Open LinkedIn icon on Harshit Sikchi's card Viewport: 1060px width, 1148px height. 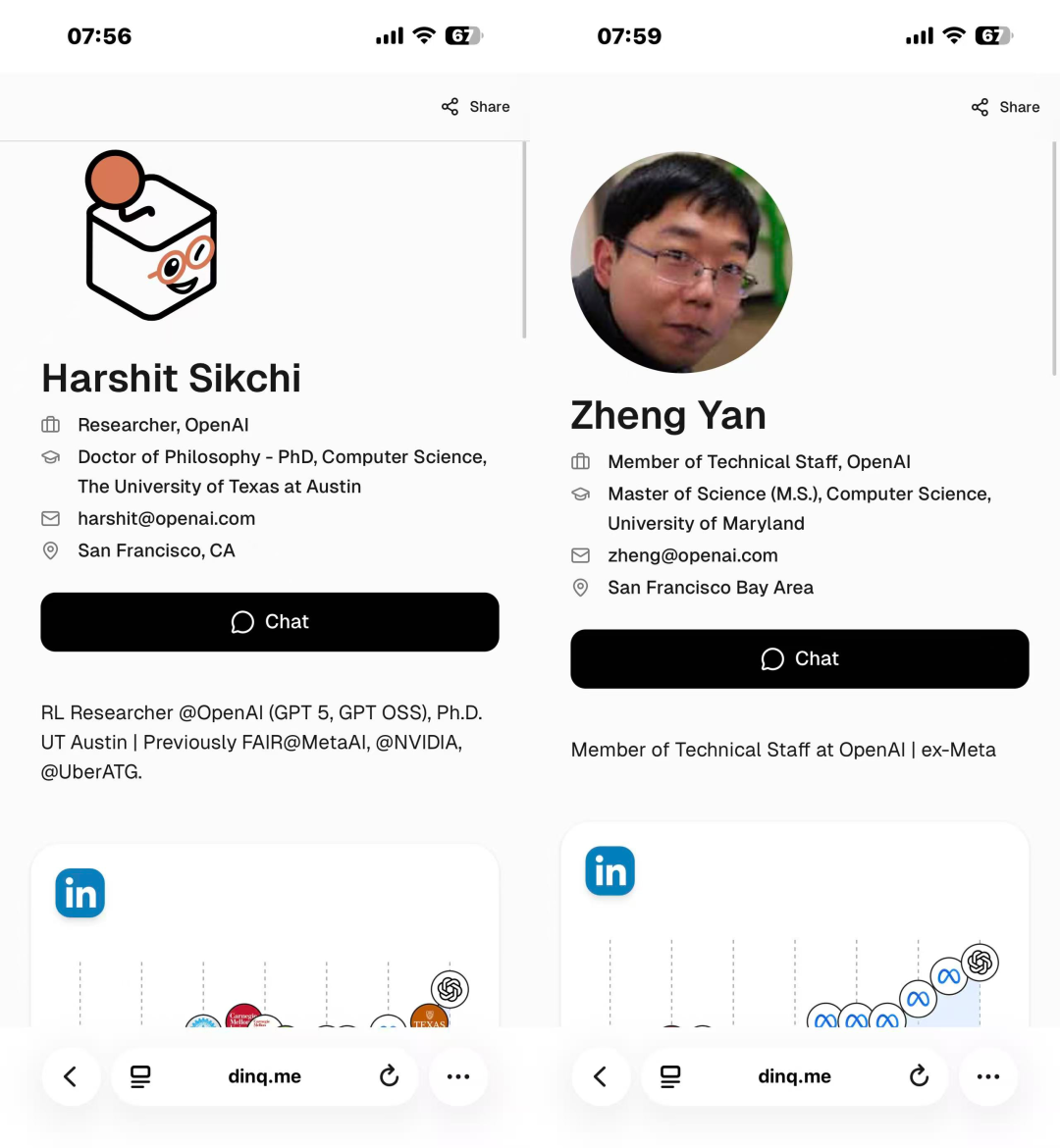[x=80, y=893]
